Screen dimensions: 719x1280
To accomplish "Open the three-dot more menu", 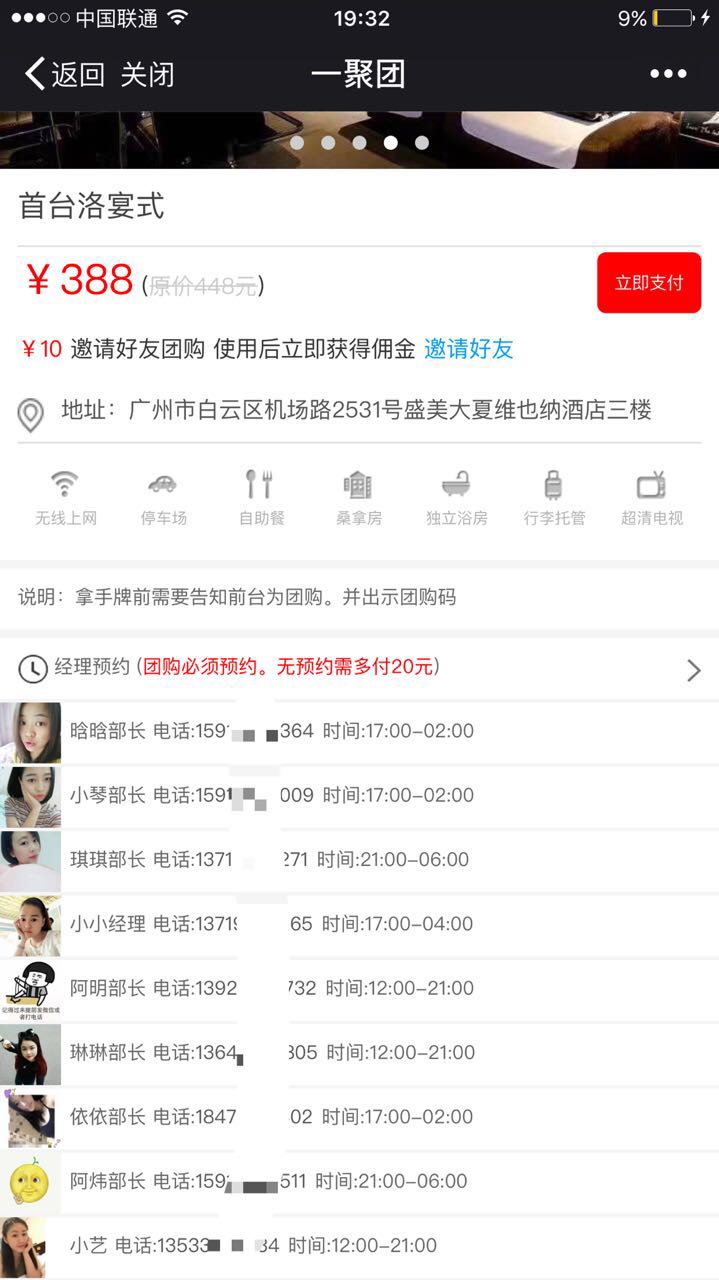I will [668, 74].
